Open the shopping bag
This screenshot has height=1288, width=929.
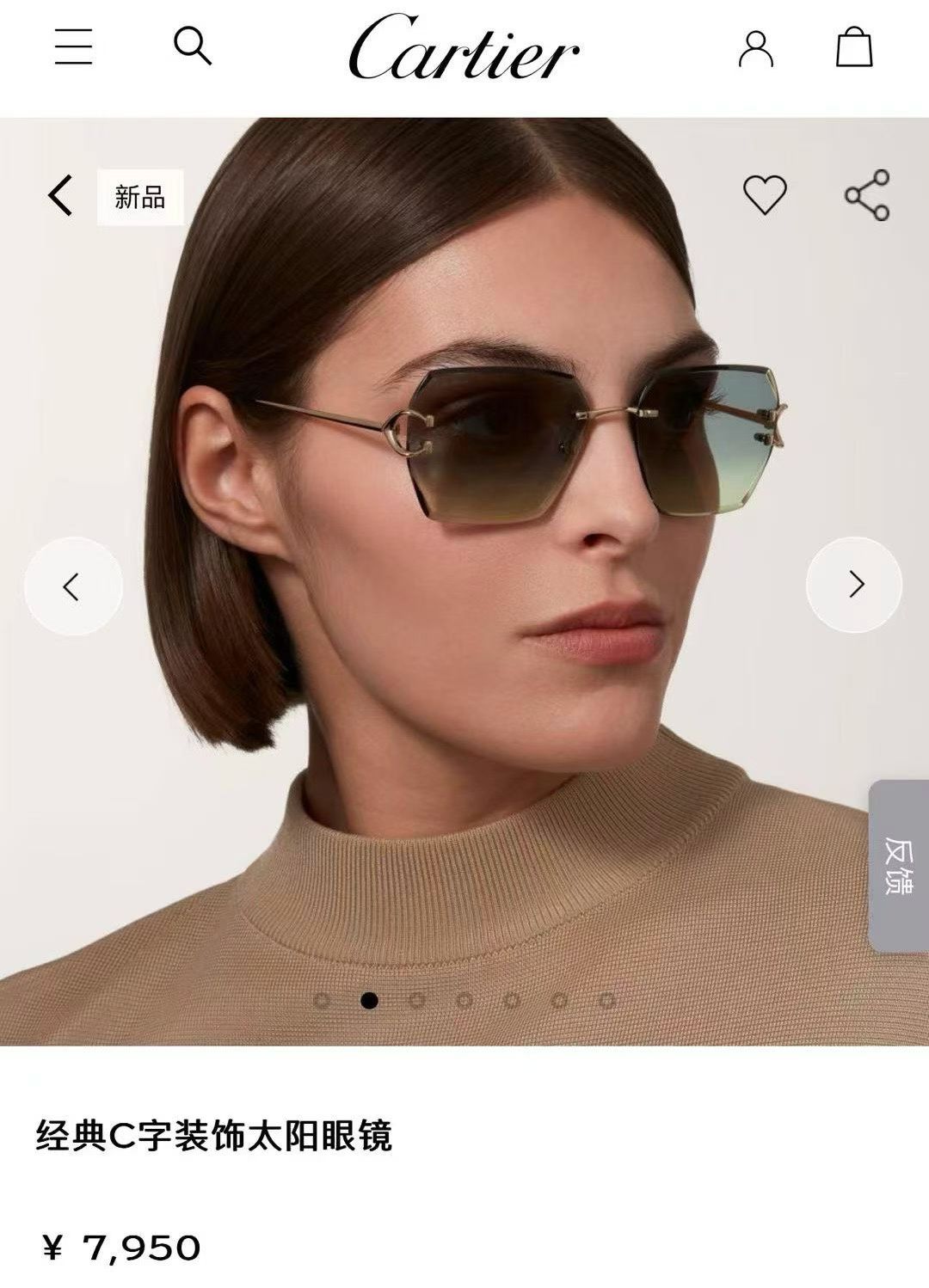point(854,46)
